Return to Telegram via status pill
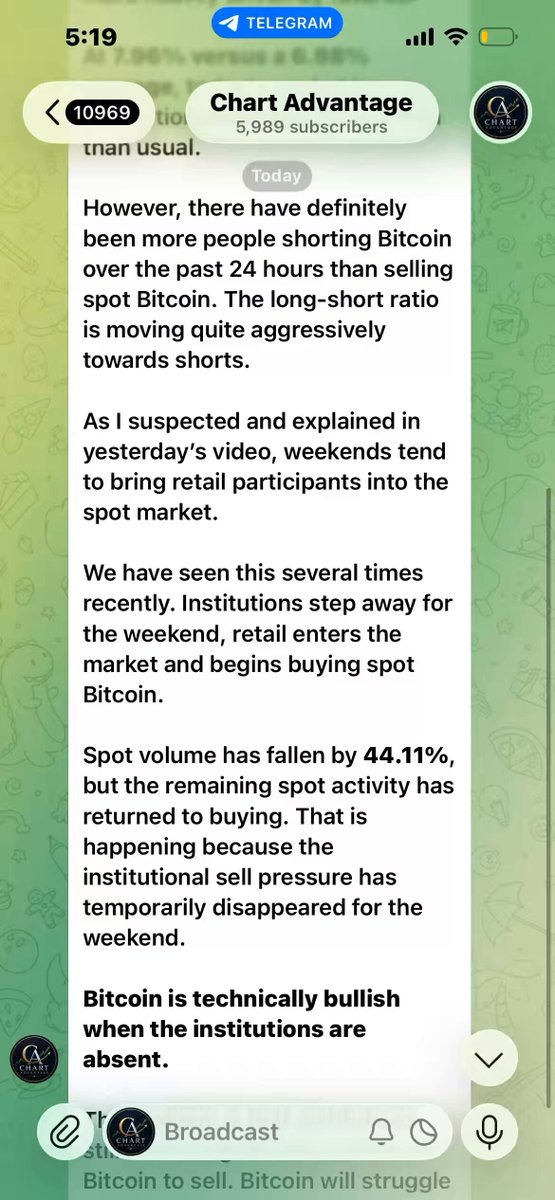The height and width of the screenshot is (1200, 555). click(278, 22)
